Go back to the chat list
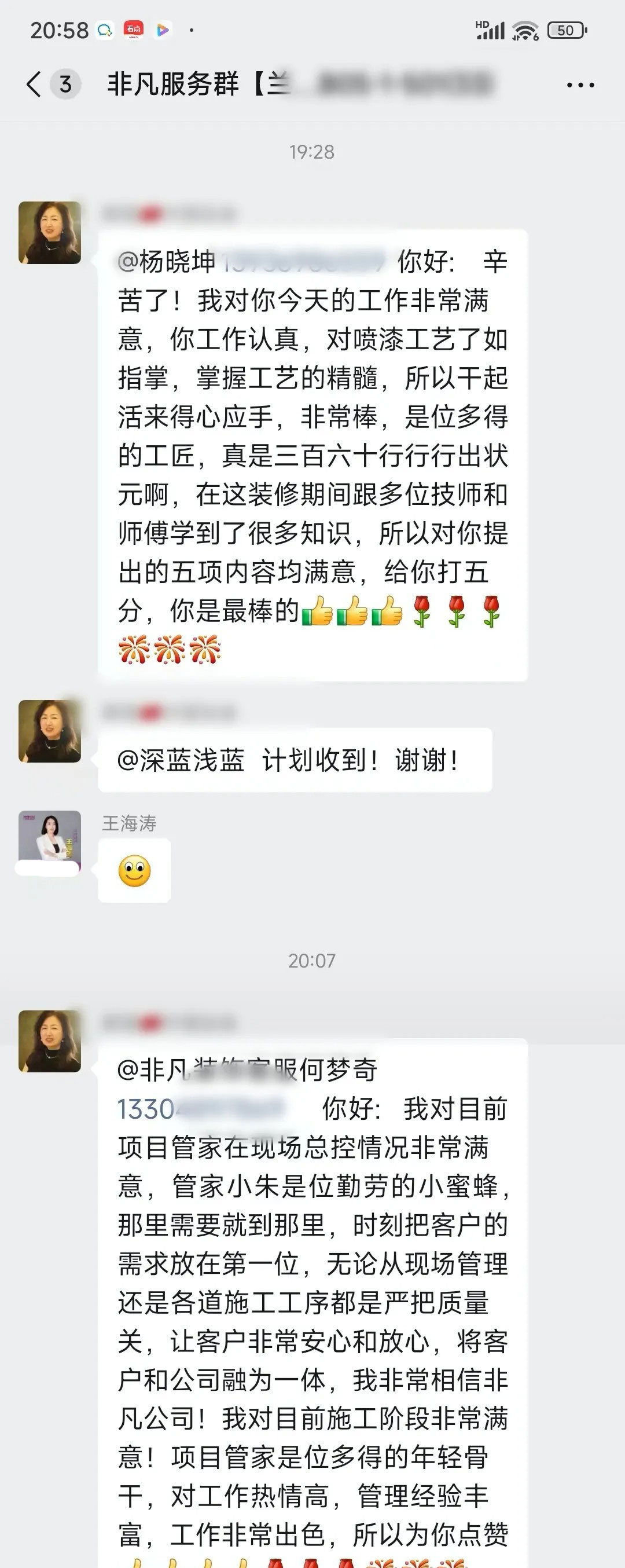The image size is (625, 1568). (34, 85)
